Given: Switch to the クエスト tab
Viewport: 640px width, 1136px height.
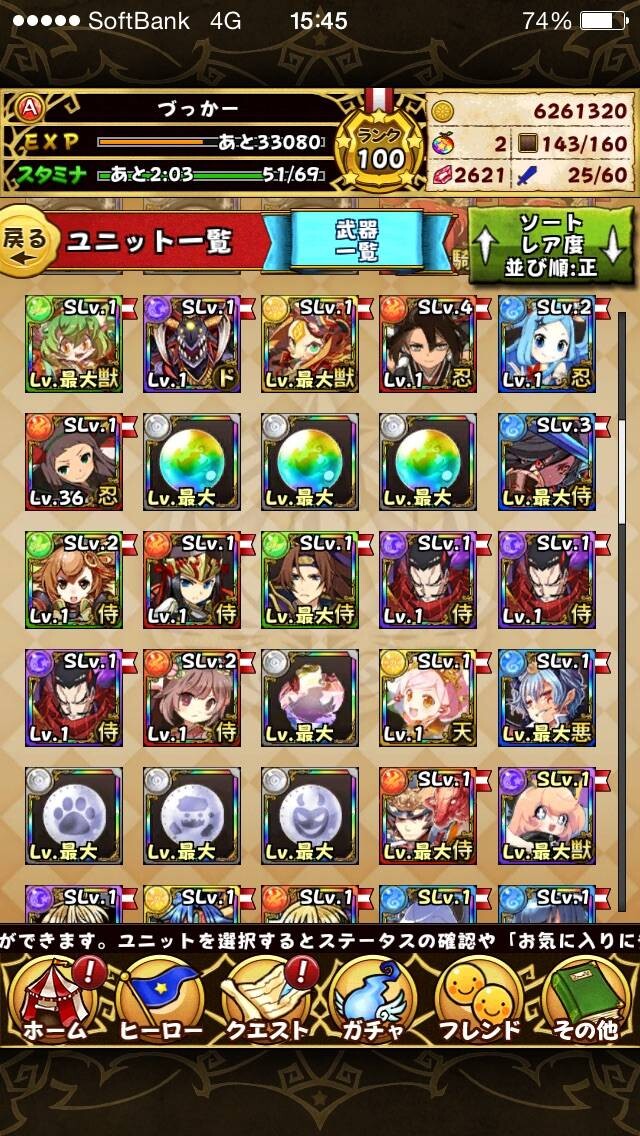Looking at the screenshot, I should [x=267, y=1000].
